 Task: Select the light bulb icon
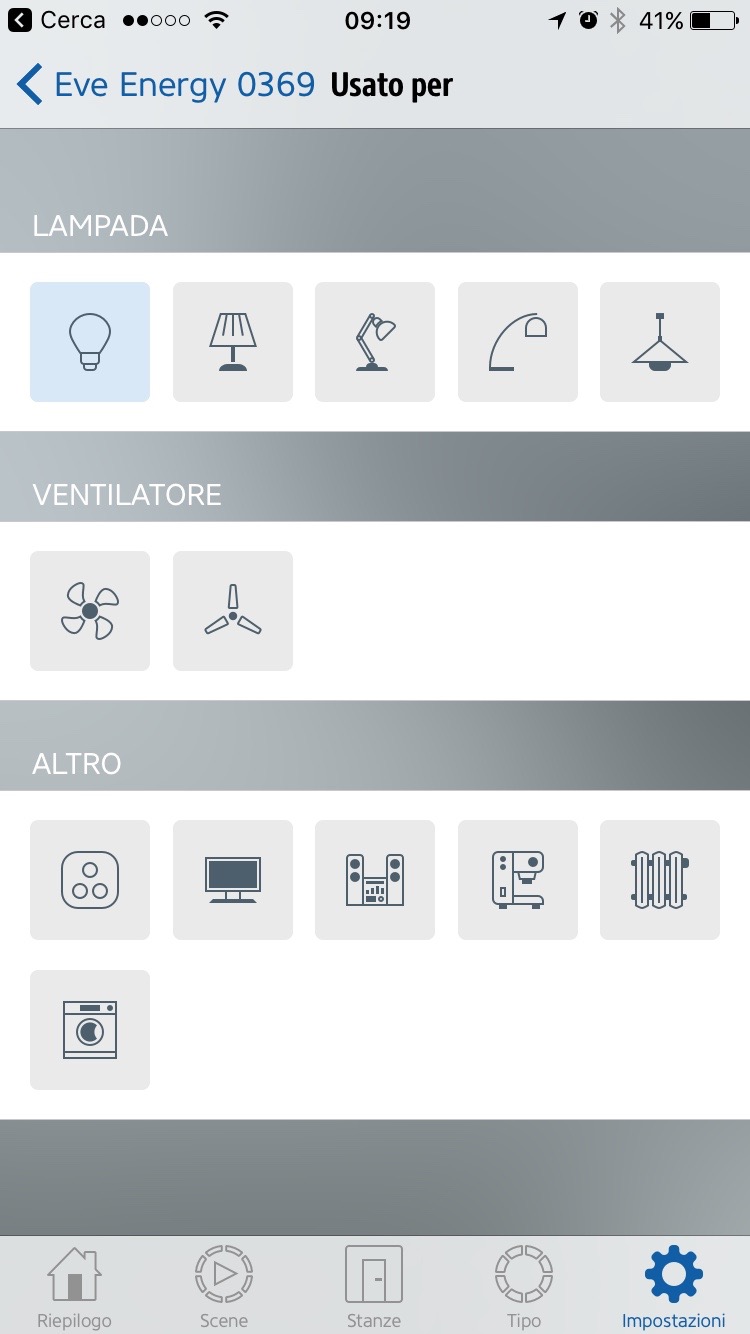[x=90, y=342]
